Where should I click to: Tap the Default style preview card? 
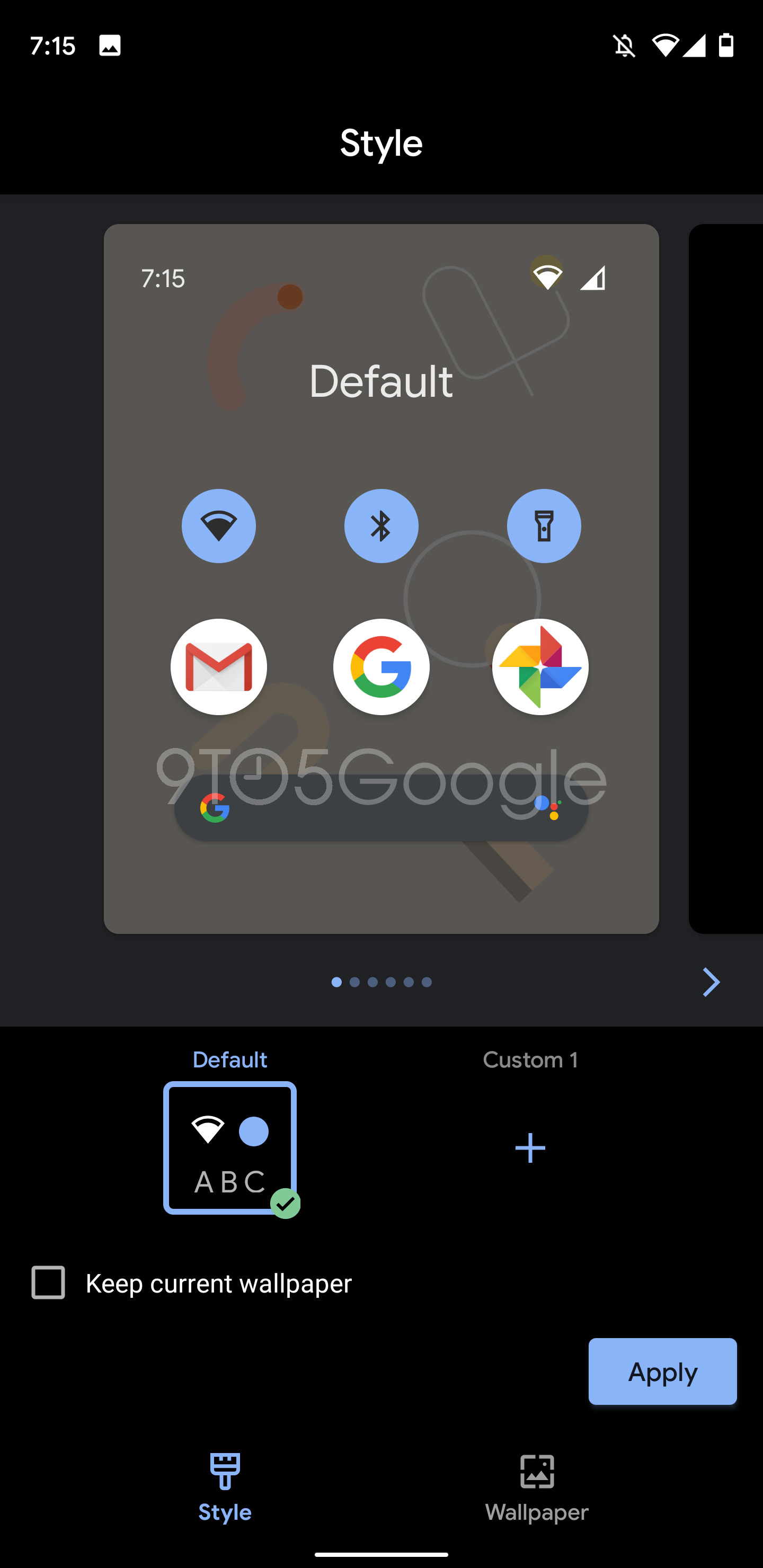[x=381, y=578]
